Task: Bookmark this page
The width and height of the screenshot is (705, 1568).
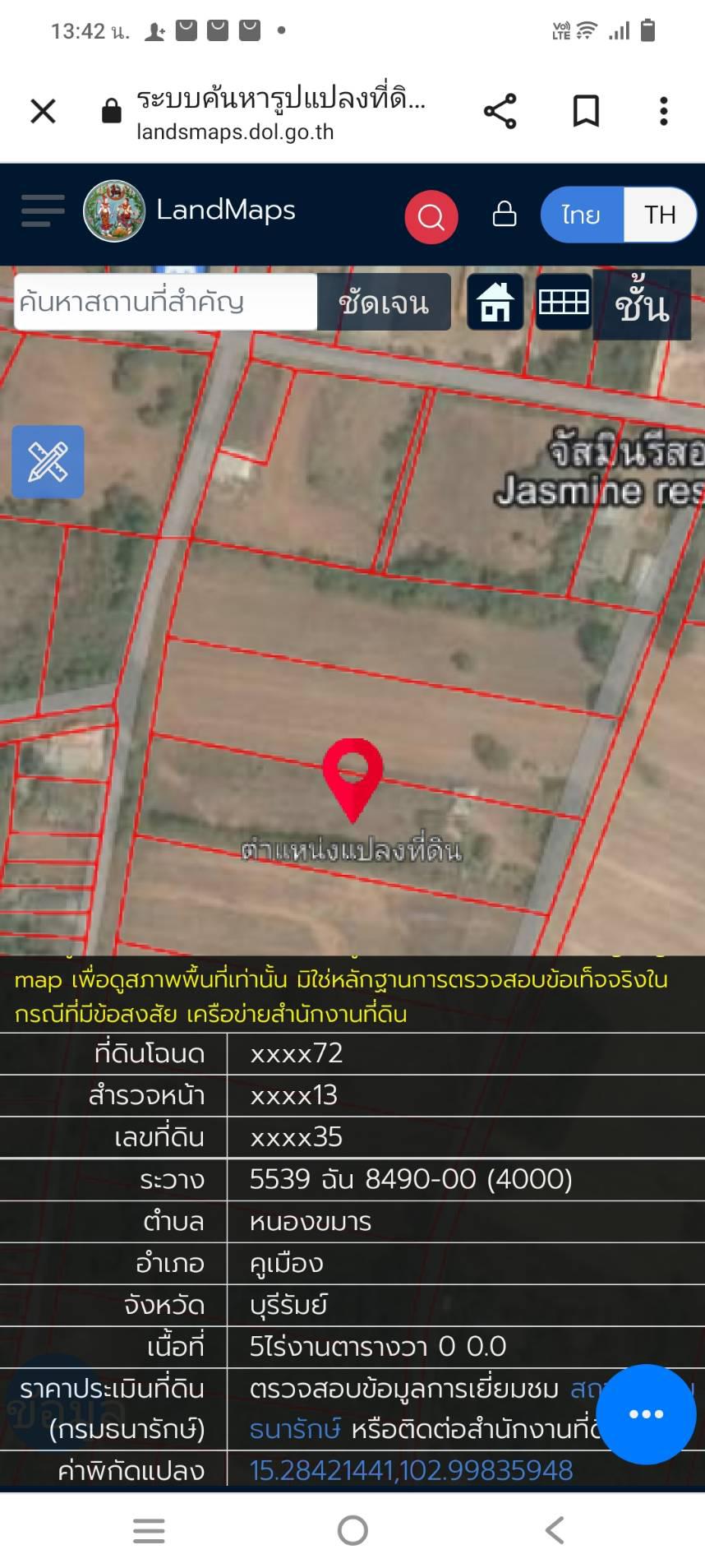Action: [585, 111]
